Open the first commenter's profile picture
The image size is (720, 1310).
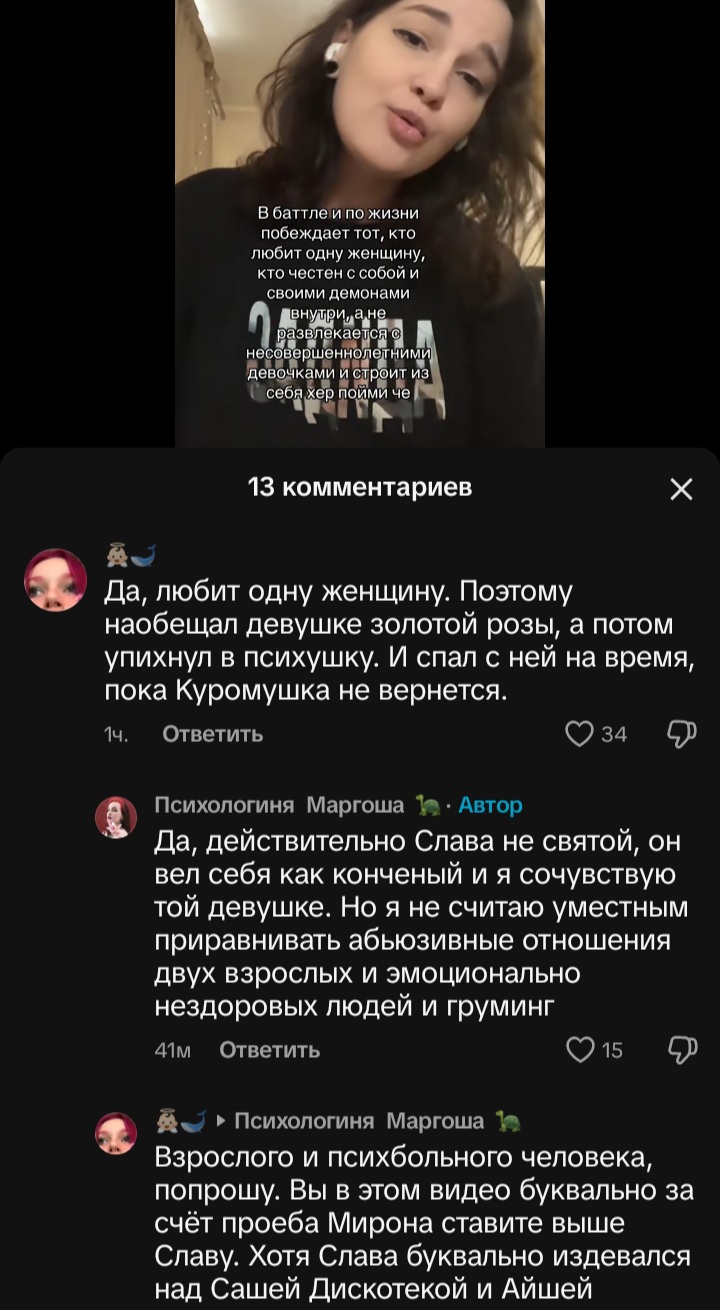coord(55,580)
